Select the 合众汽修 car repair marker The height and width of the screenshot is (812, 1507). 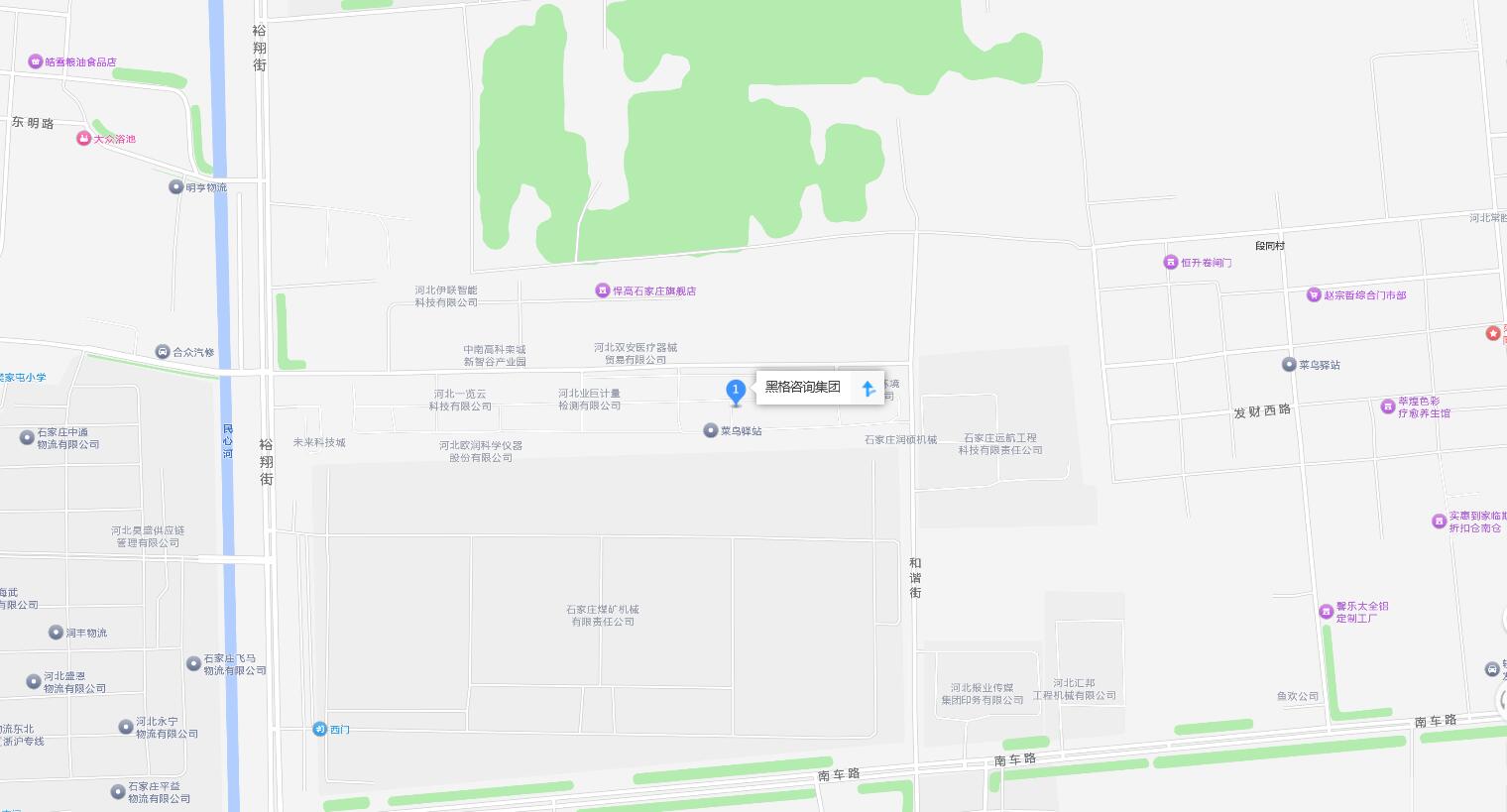click(163, 352)
